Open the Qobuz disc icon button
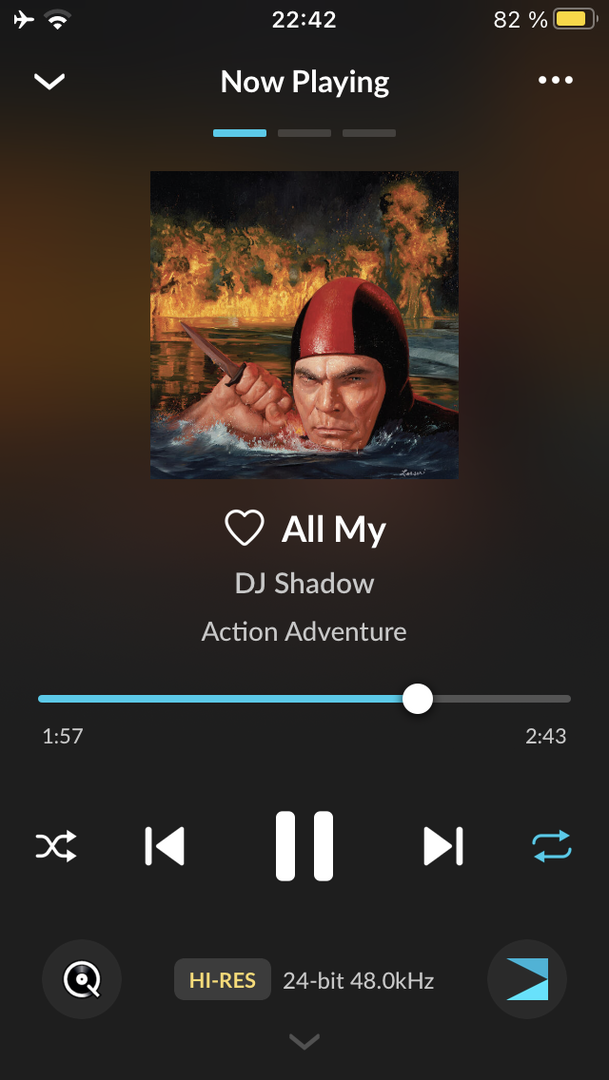The width and height of the screenshot is (609, 1080). [82, 980]
